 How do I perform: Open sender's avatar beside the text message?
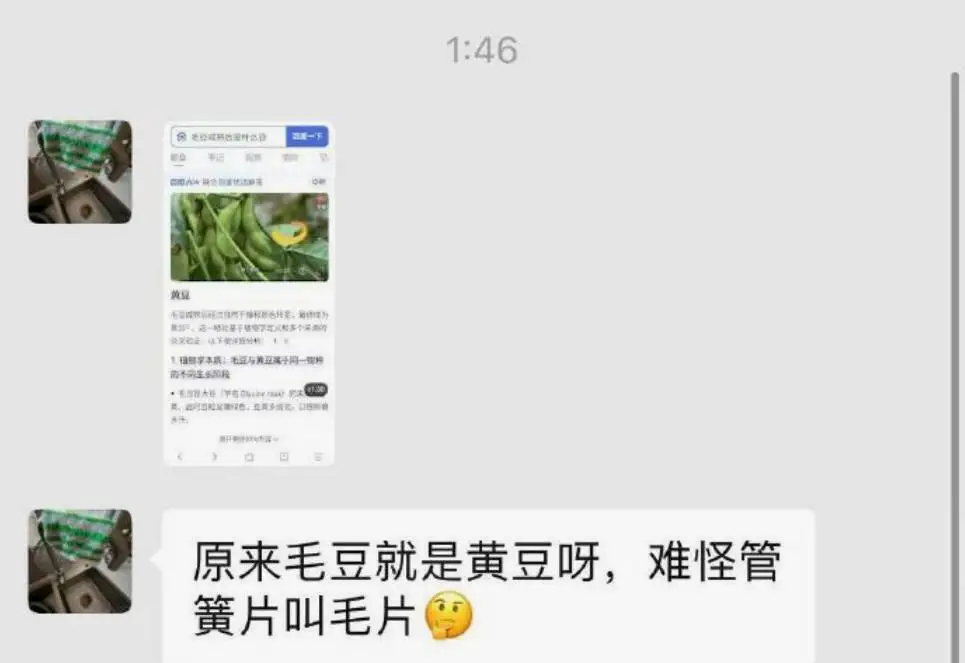80,560
